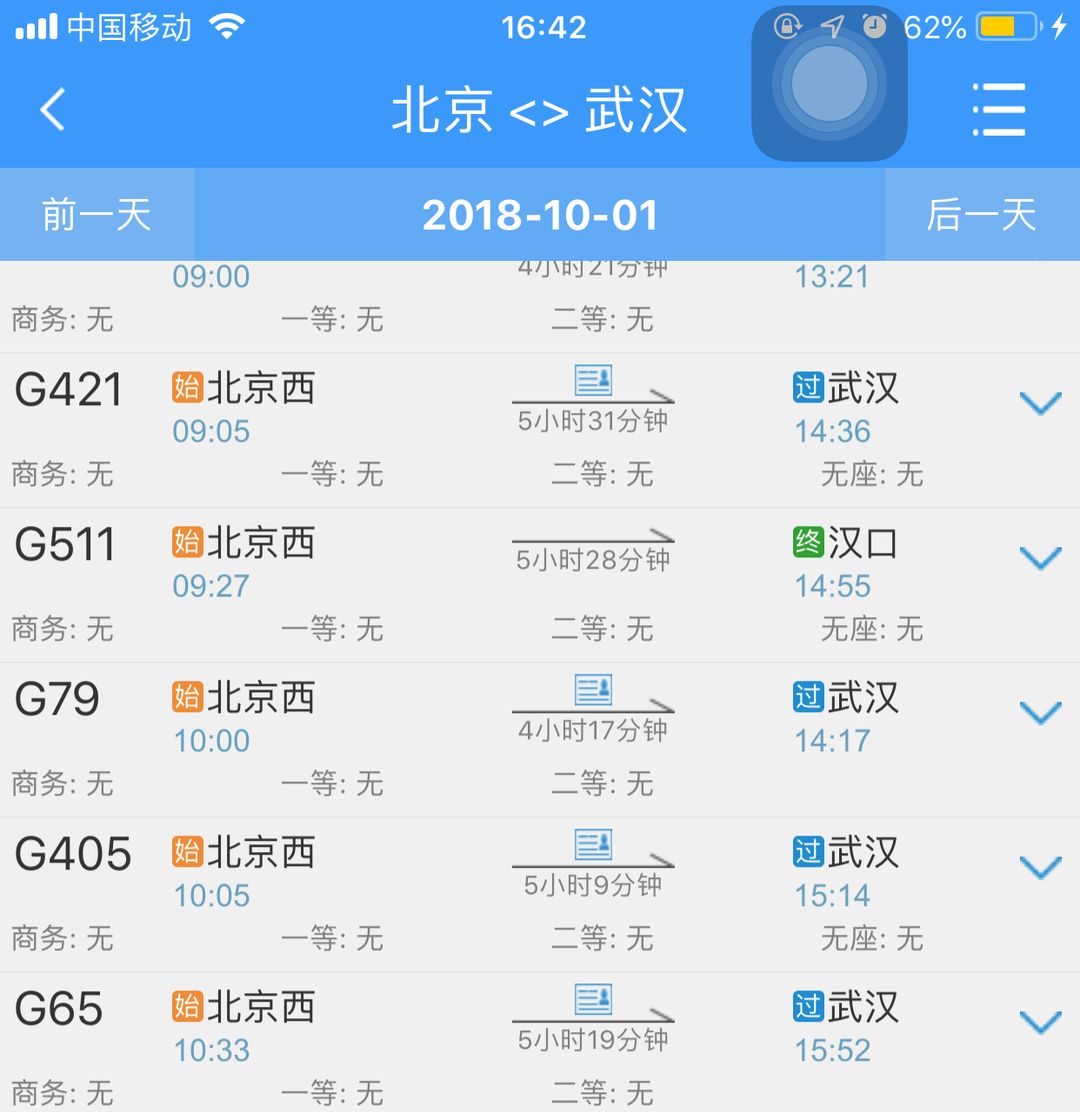
Task: Go back from the 北京 <> 武汉 list
Action: coord(53,108)
